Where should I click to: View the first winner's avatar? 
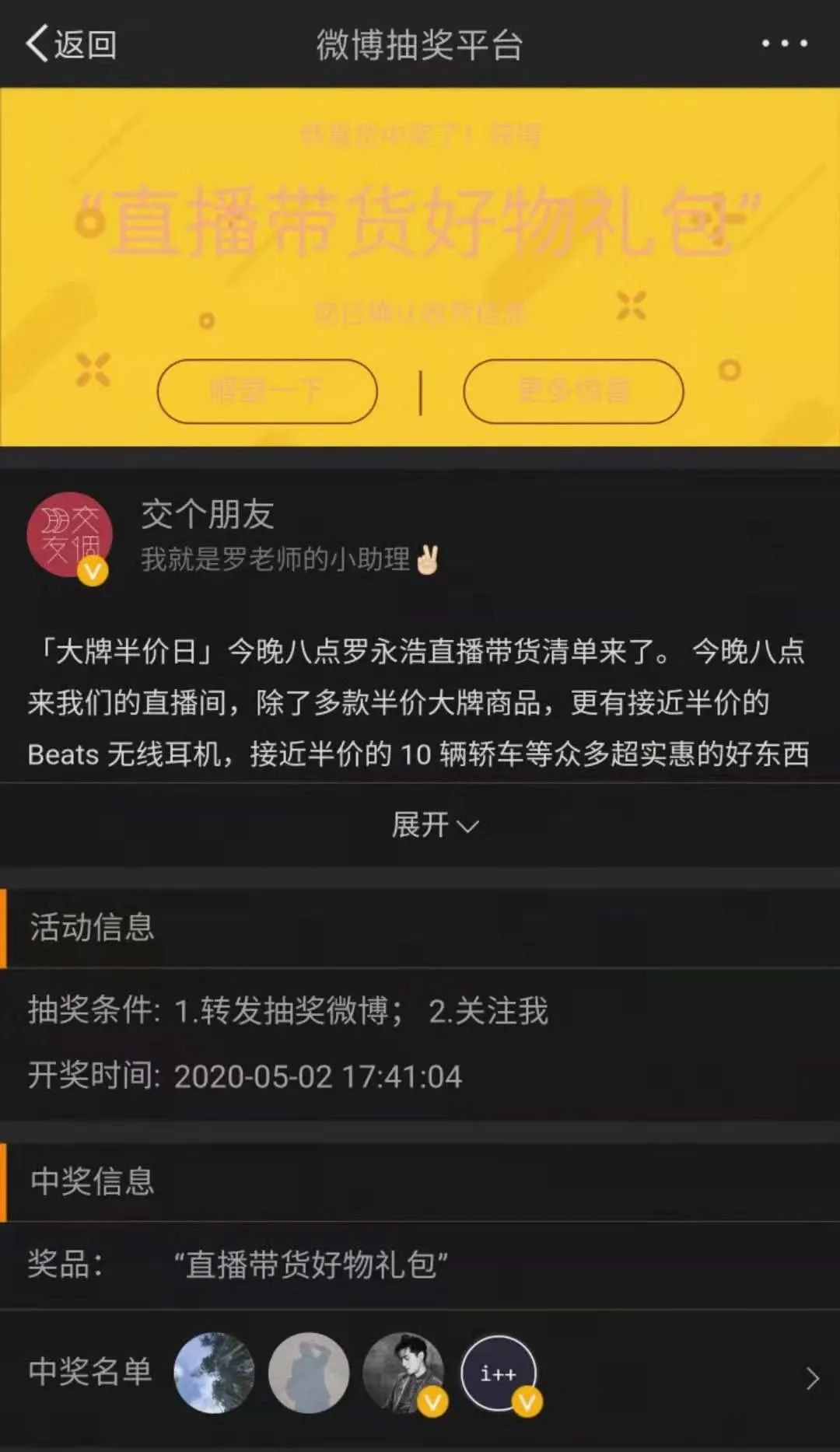click(214, 1373)
